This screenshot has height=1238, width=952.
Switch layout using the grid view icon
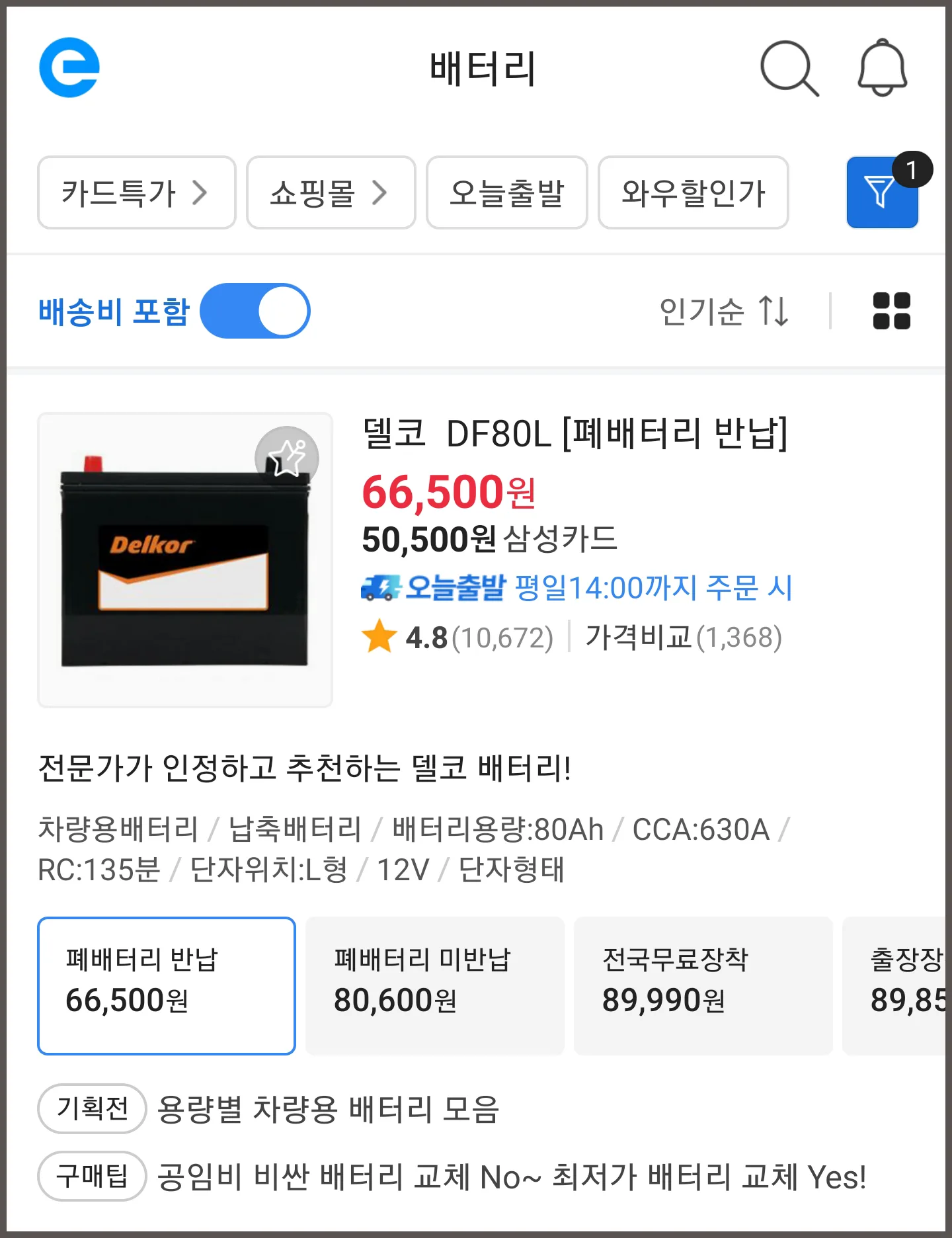click(x=892, y=311)
